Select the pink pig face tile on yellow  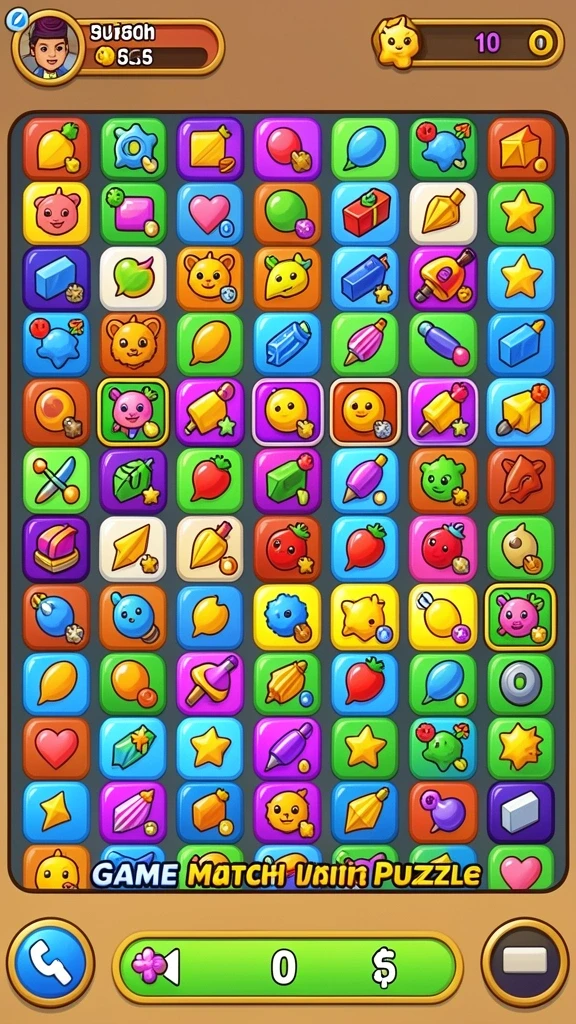pyautogui.click(x=56, y=214)
